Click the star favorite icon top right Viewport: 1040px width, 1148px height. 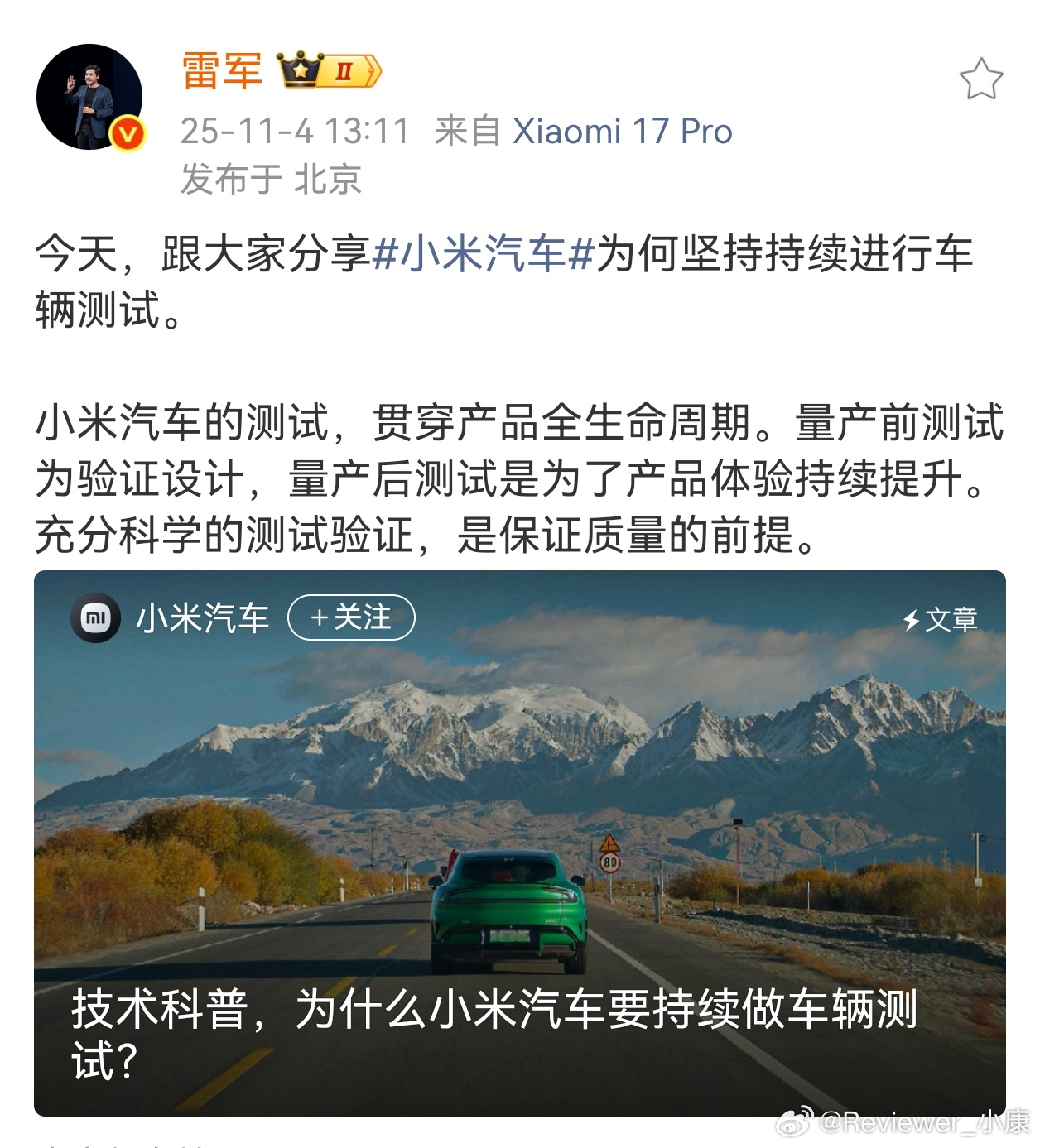[980, 79]
